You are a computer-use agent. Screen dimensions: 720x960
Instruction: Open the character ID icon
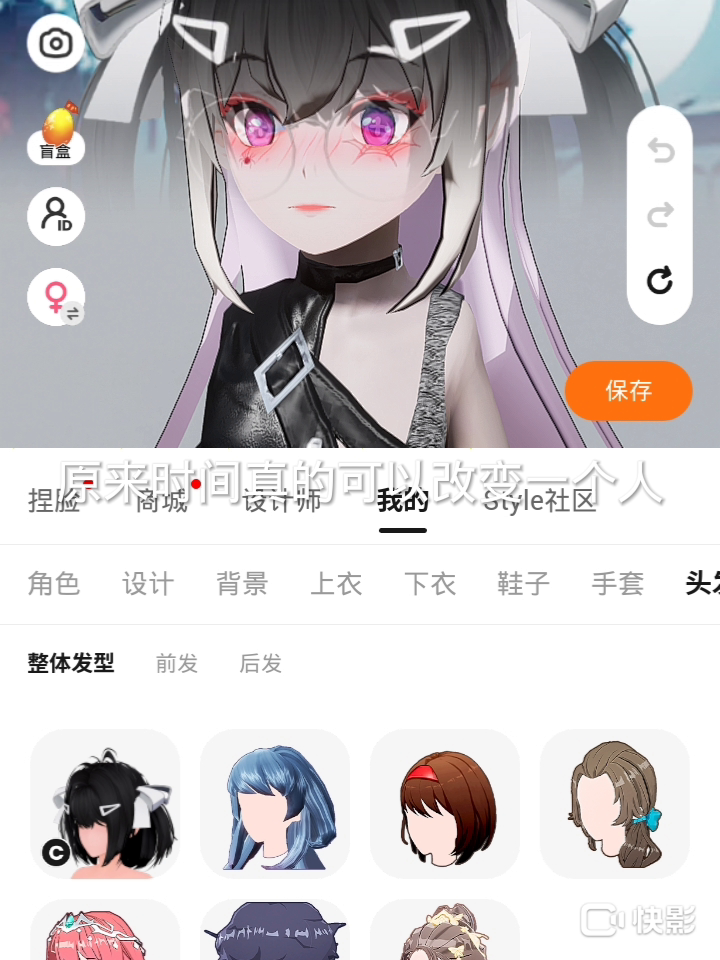pos(55,216)
